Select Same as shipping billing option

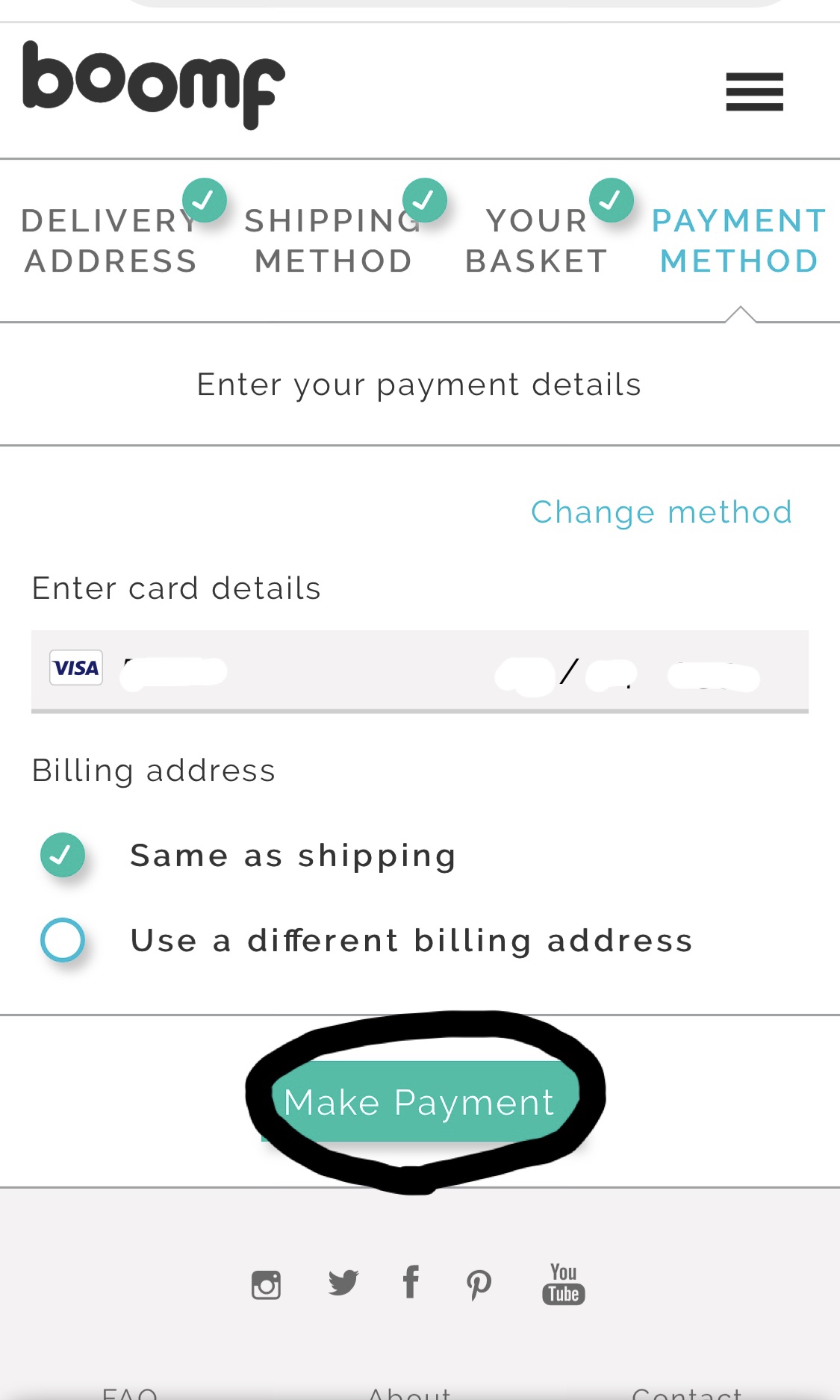tap(63, 855)
